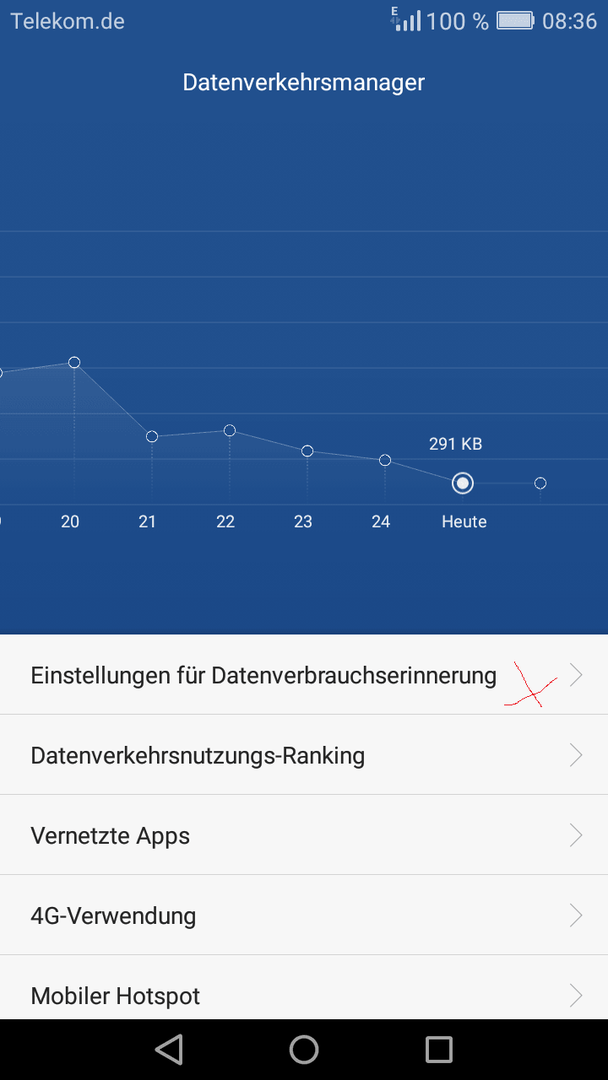Image resolution: width=608 pixels, height=1080 pixels.
Task: Select day 22 point on the chart
Action: click(x=230, y=430)
